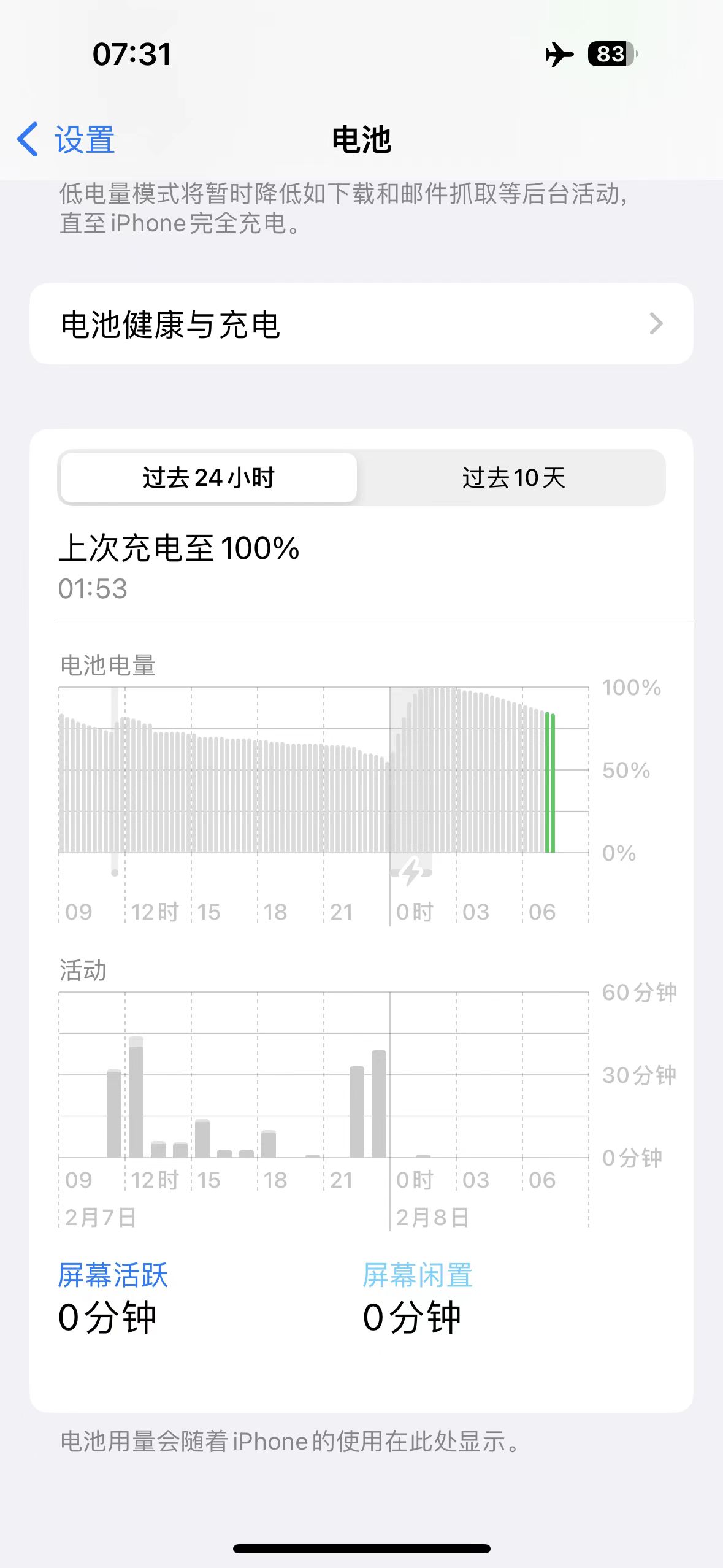Open 电池健康与充电 settings
This screenshot has width=723, height=1568.
pyautogui.click(x=361, y=324)
